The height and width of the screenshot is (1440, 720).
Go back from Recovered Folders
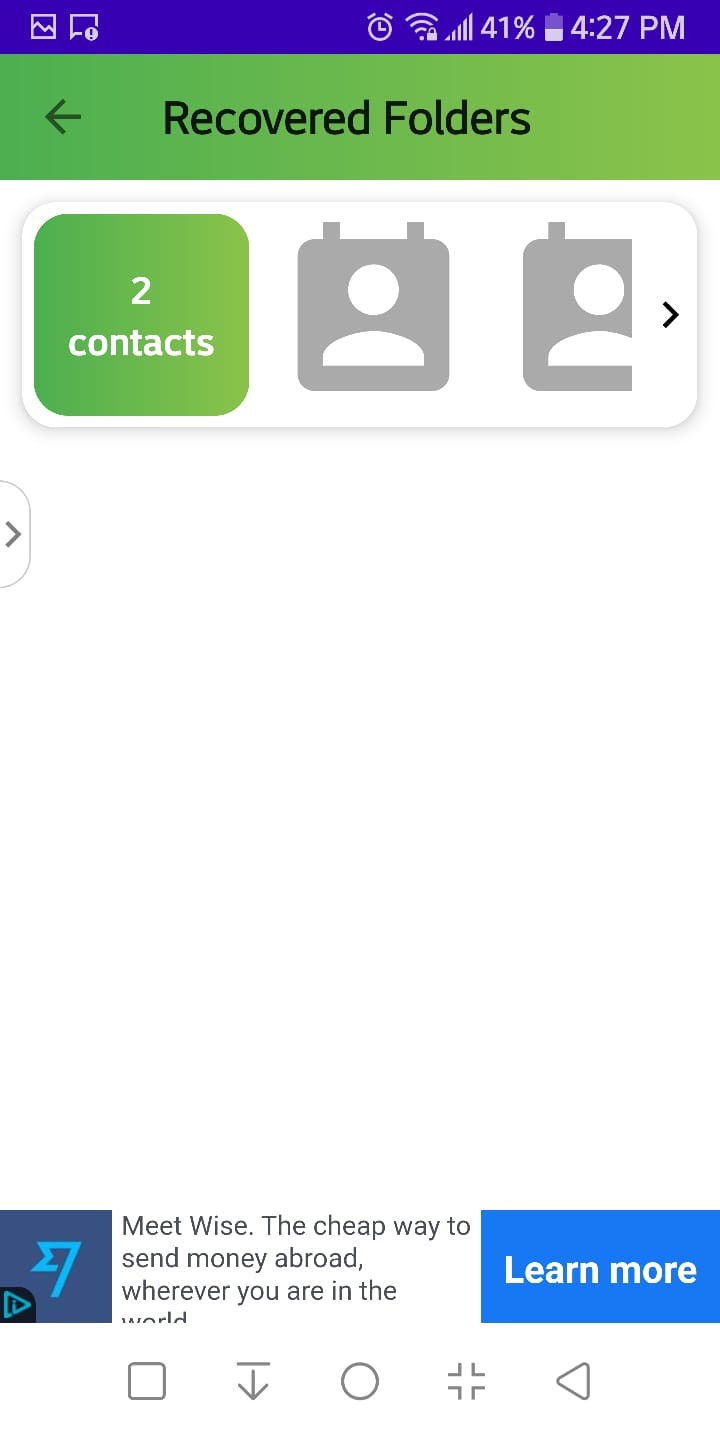point(63,118)
